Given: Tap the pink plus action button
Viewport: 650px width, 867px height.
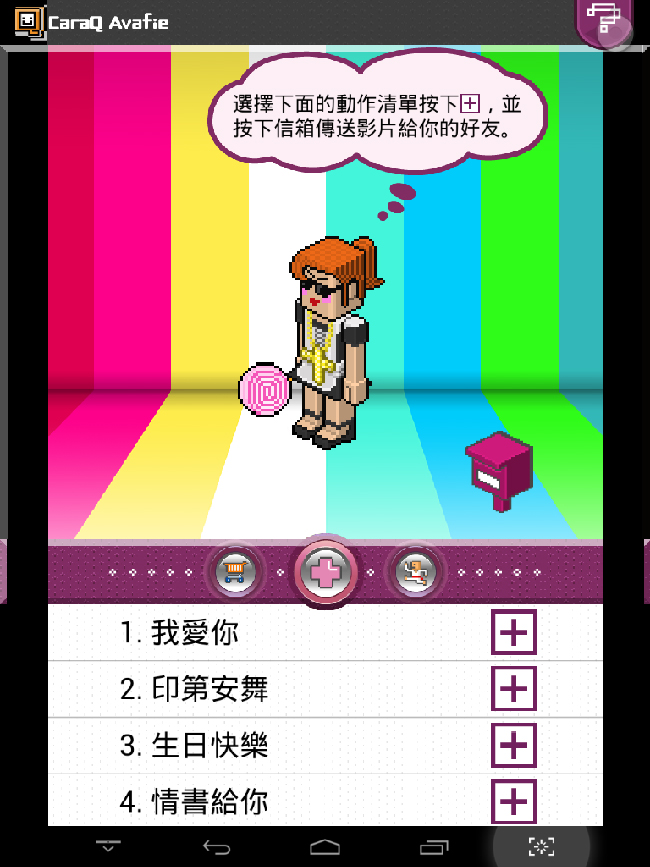Looking at the screenshot, I should coord(324,572).
